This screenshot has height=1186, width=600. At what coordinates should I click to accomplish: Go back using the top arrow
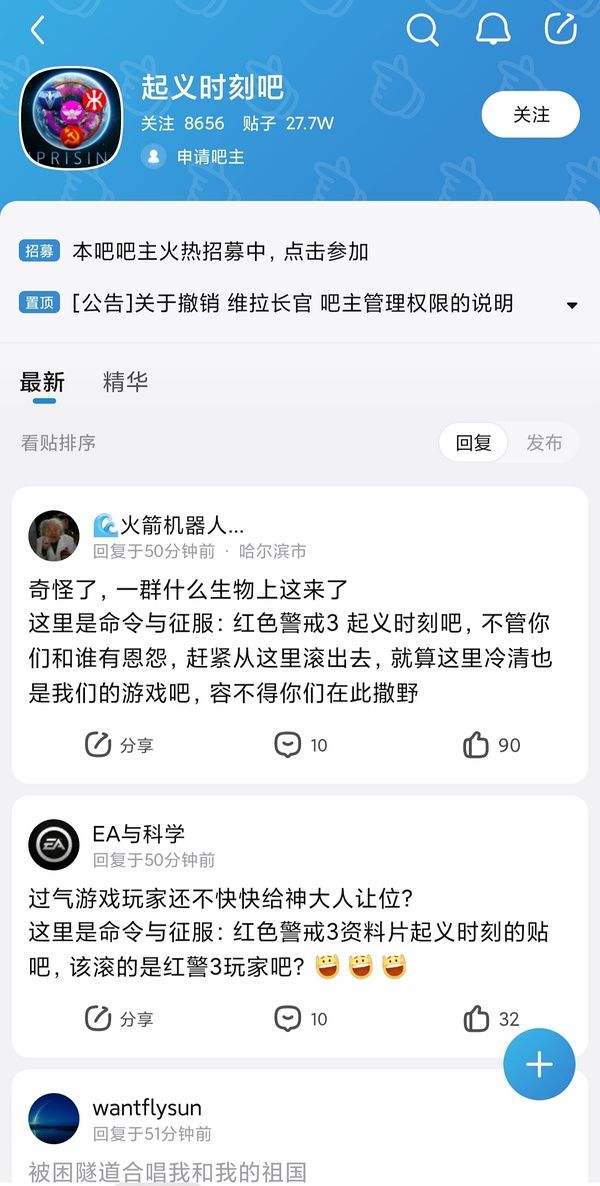coord(38,30)
